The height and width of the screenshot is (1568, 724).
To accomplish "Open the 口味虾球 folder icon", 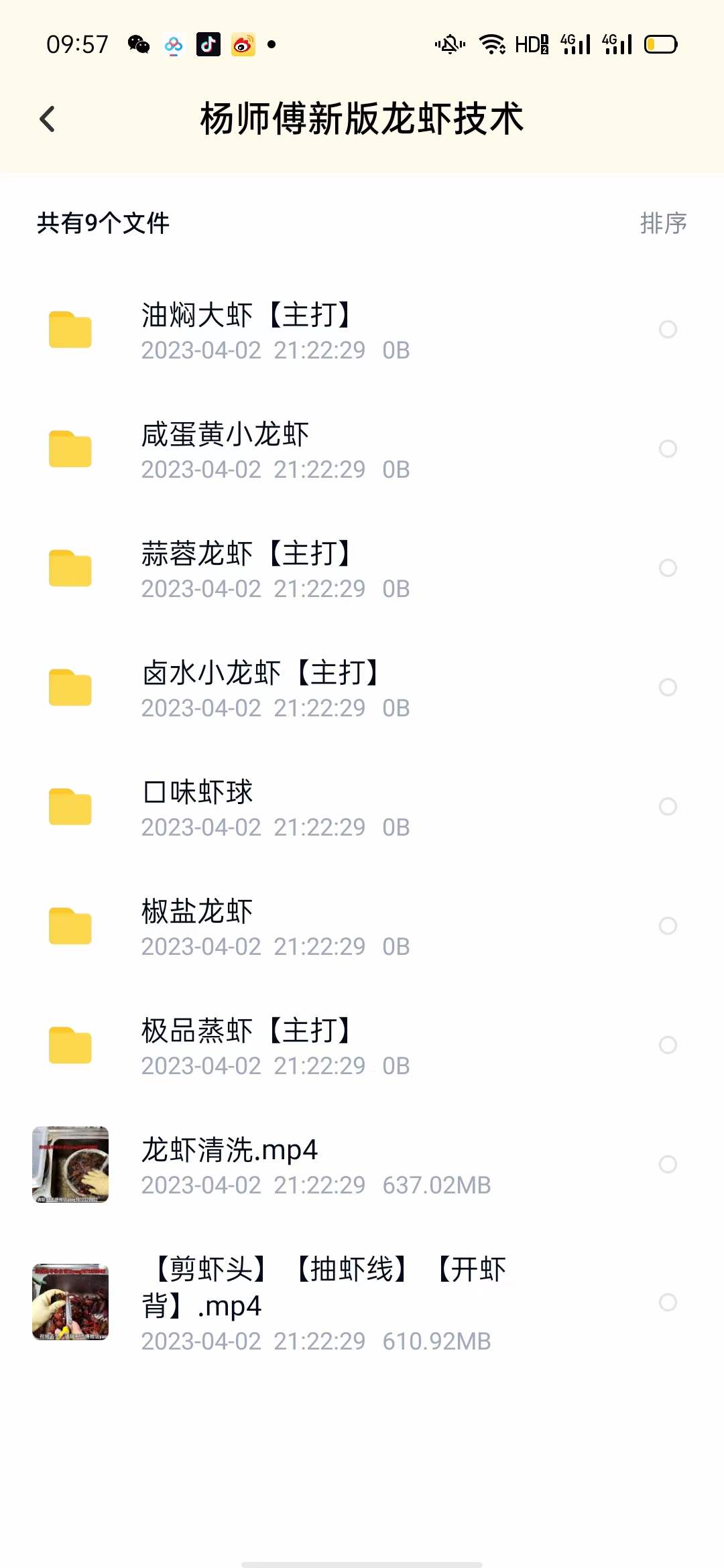I will pos(70,807).
